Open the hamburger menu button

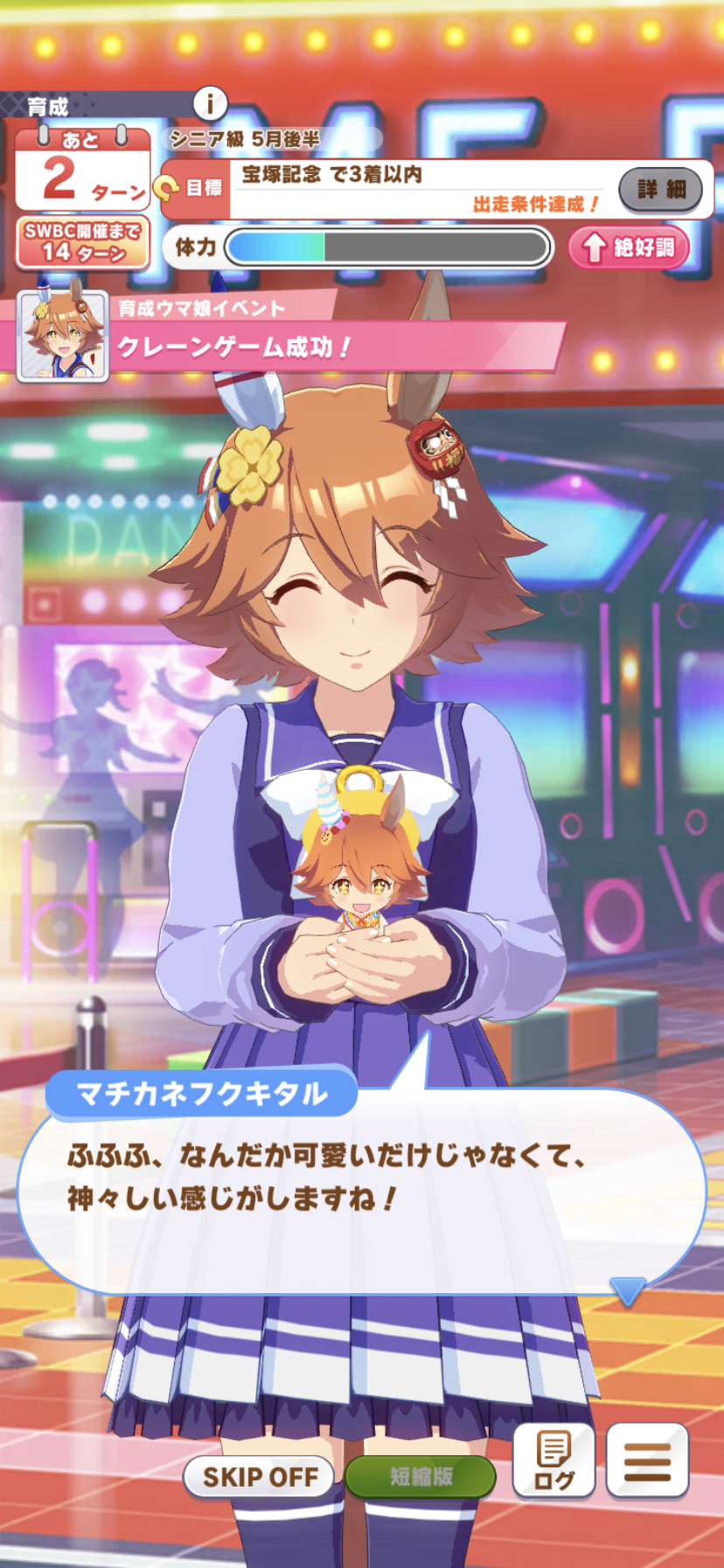[647, 1460]
